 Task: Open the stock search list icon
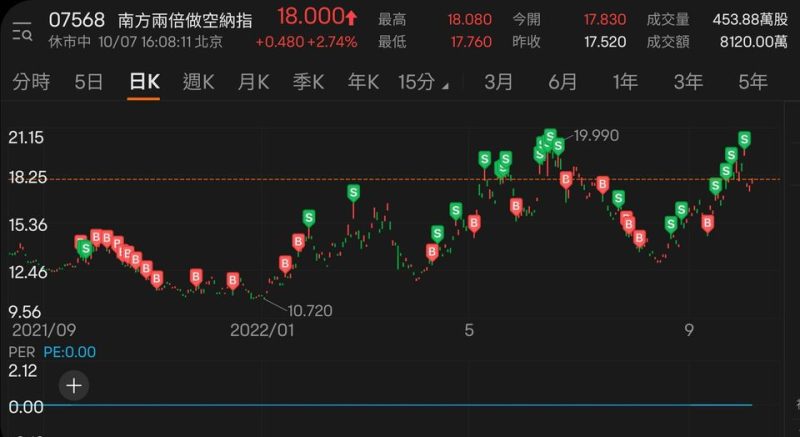click(x=22, y=30)
